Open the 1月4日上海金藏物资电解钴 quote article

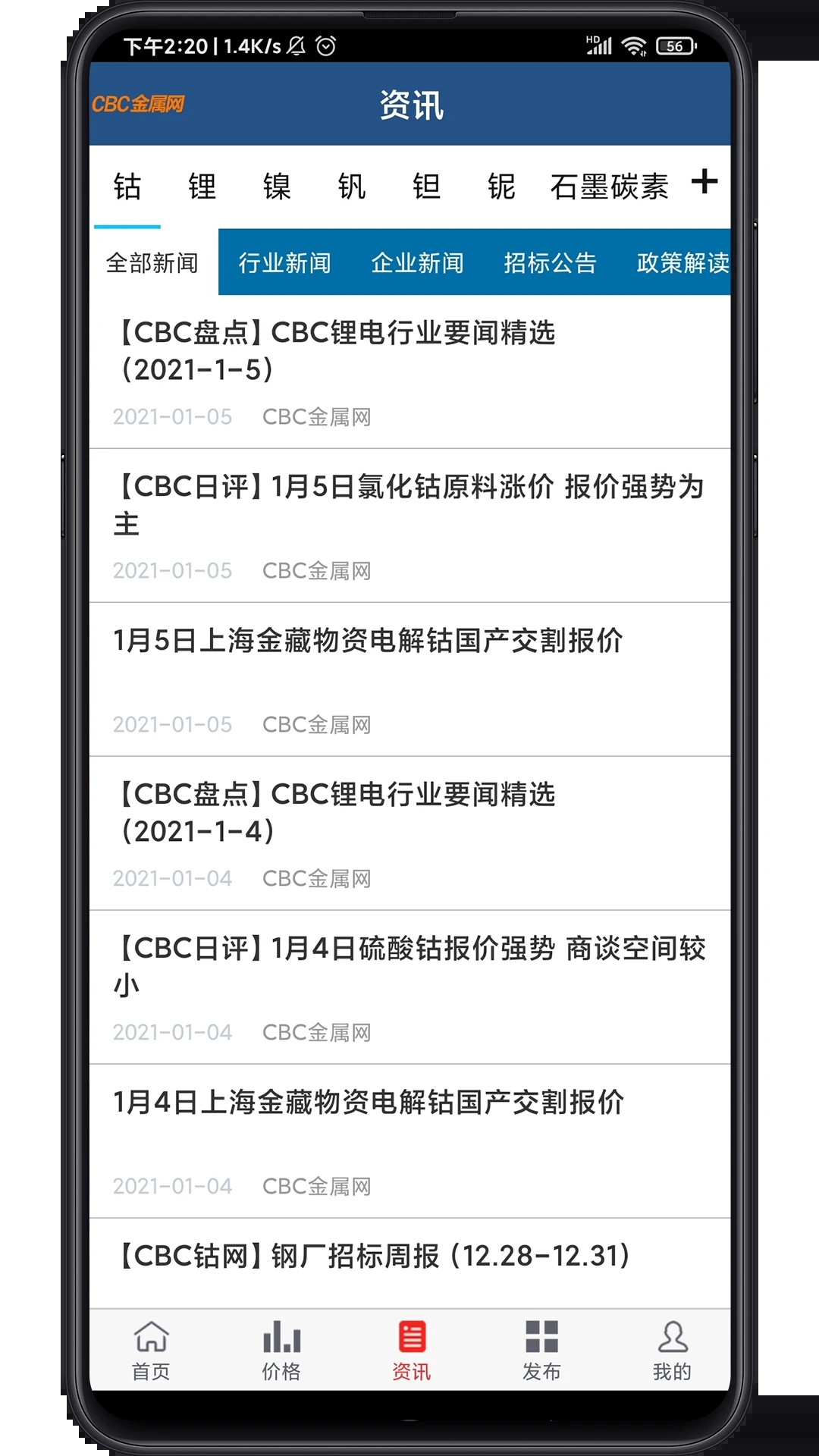click(x=369, y=1103)
